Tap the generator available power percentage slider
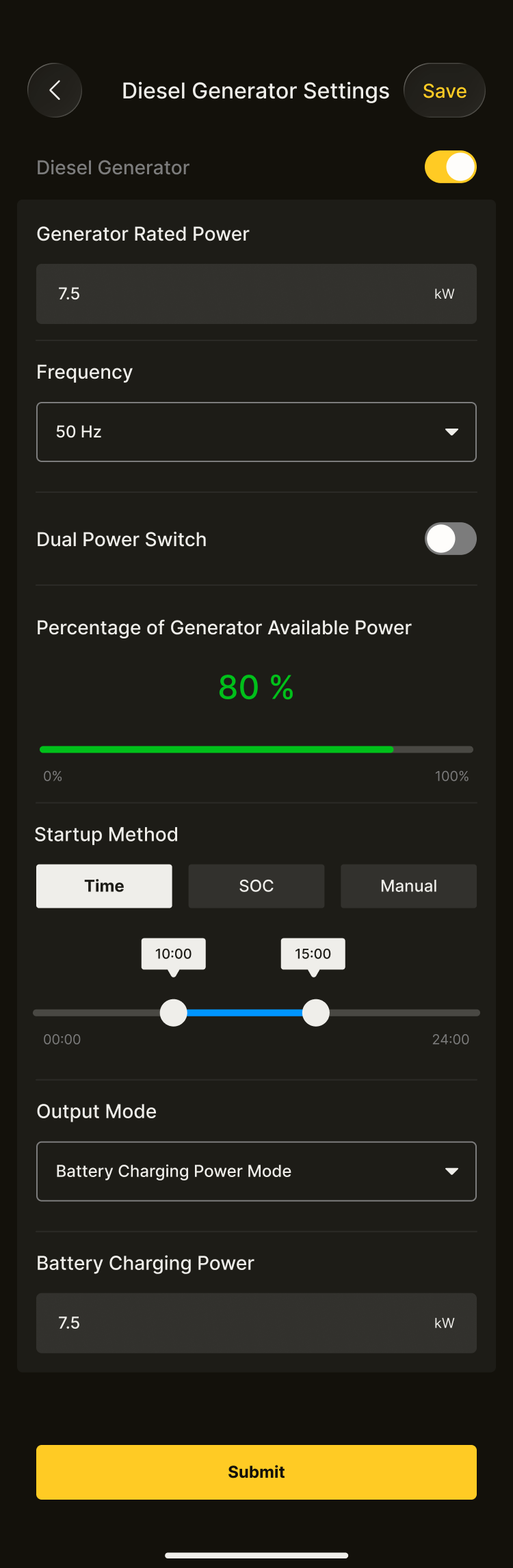Image resolution: width=513 pixels, height=1568 pixels. pos(256,749)
